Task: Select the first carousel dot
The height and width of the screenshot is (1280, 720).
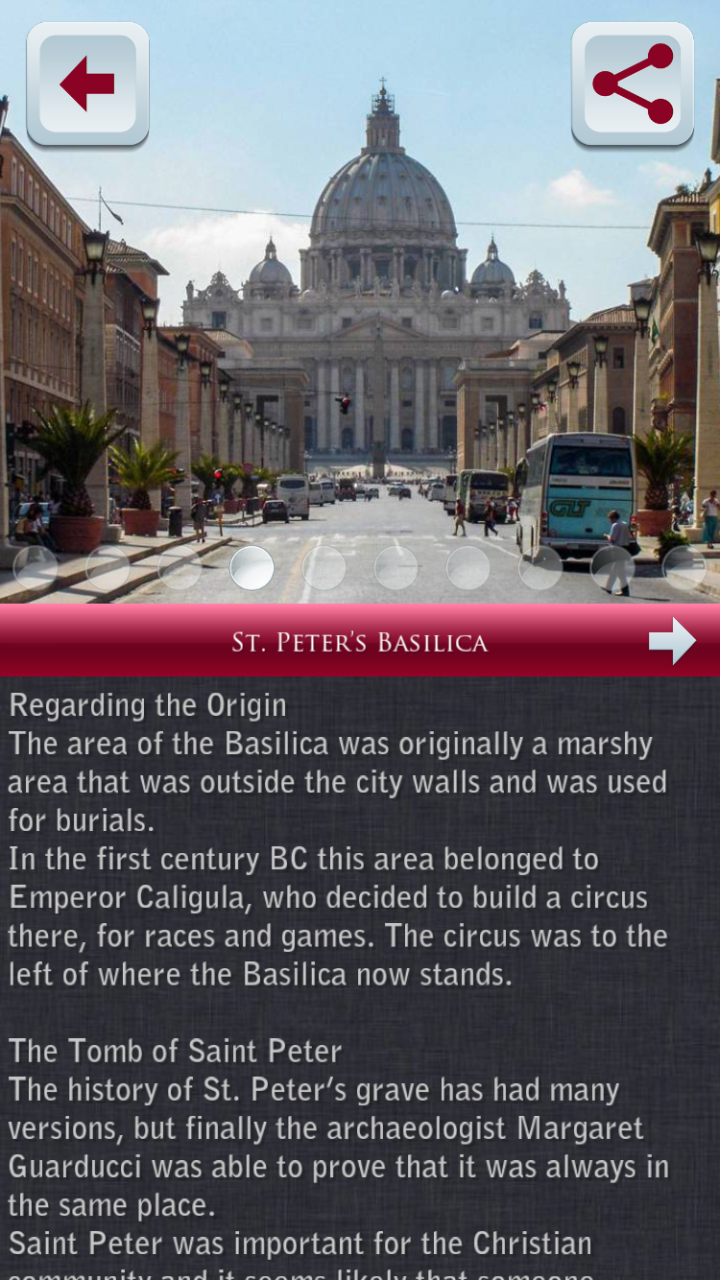Action: 34,567
